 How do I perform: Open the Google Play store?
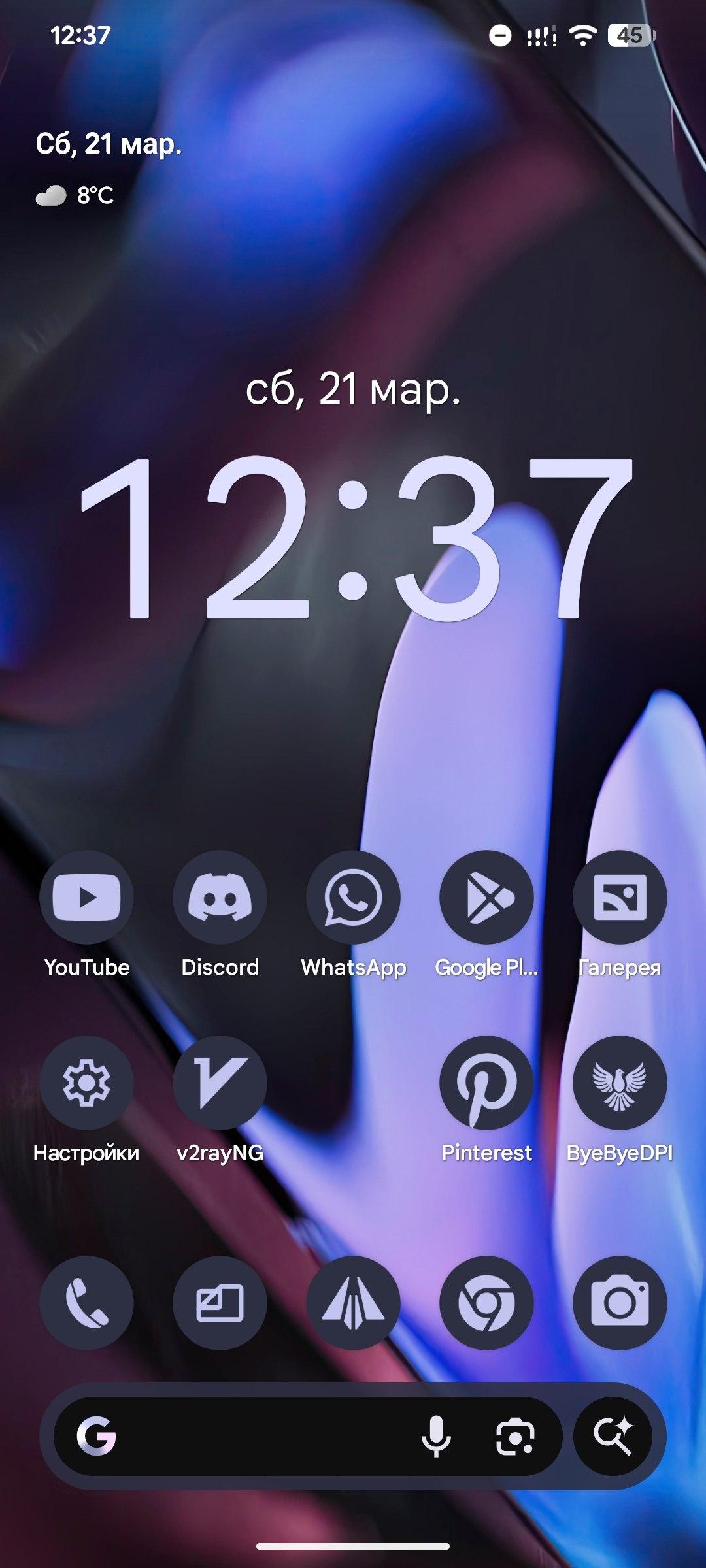point(486,897)
